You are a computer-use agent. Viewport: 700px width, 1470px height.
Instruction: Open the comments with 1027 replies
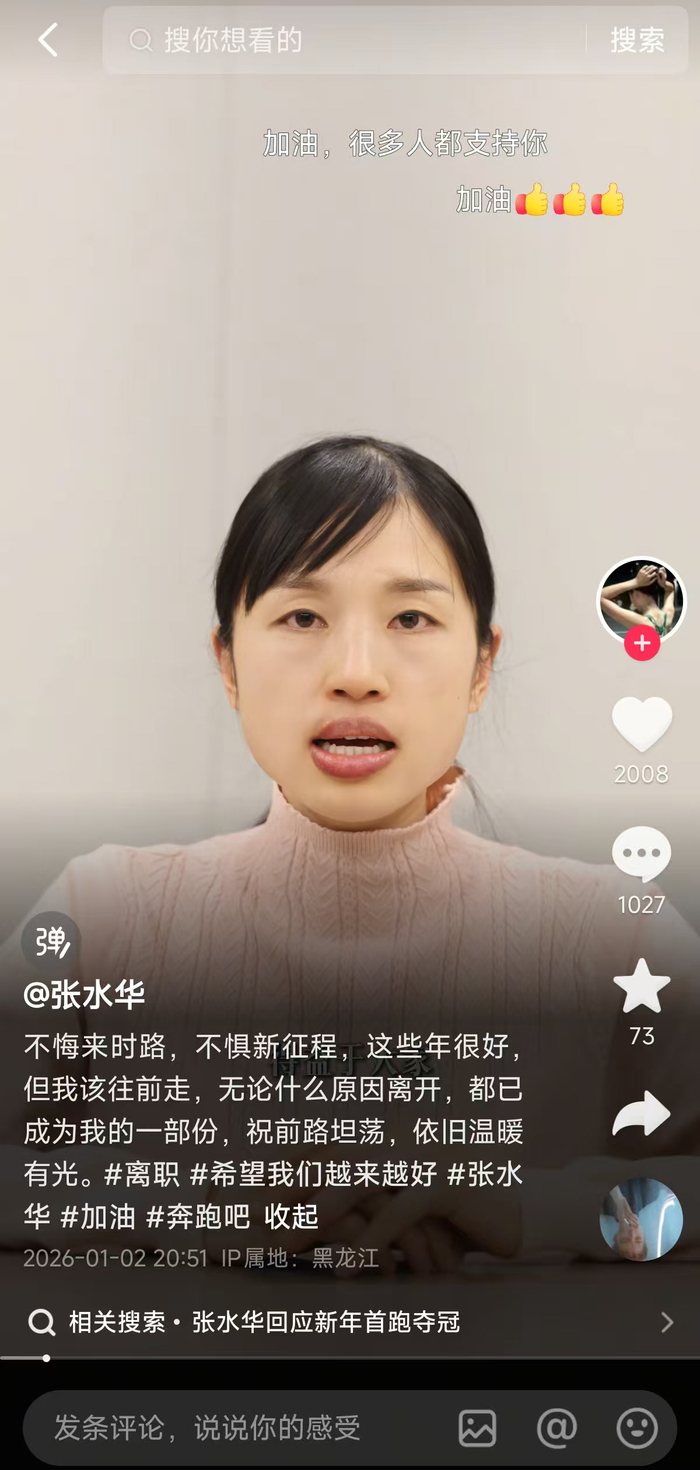click(641, 855)
